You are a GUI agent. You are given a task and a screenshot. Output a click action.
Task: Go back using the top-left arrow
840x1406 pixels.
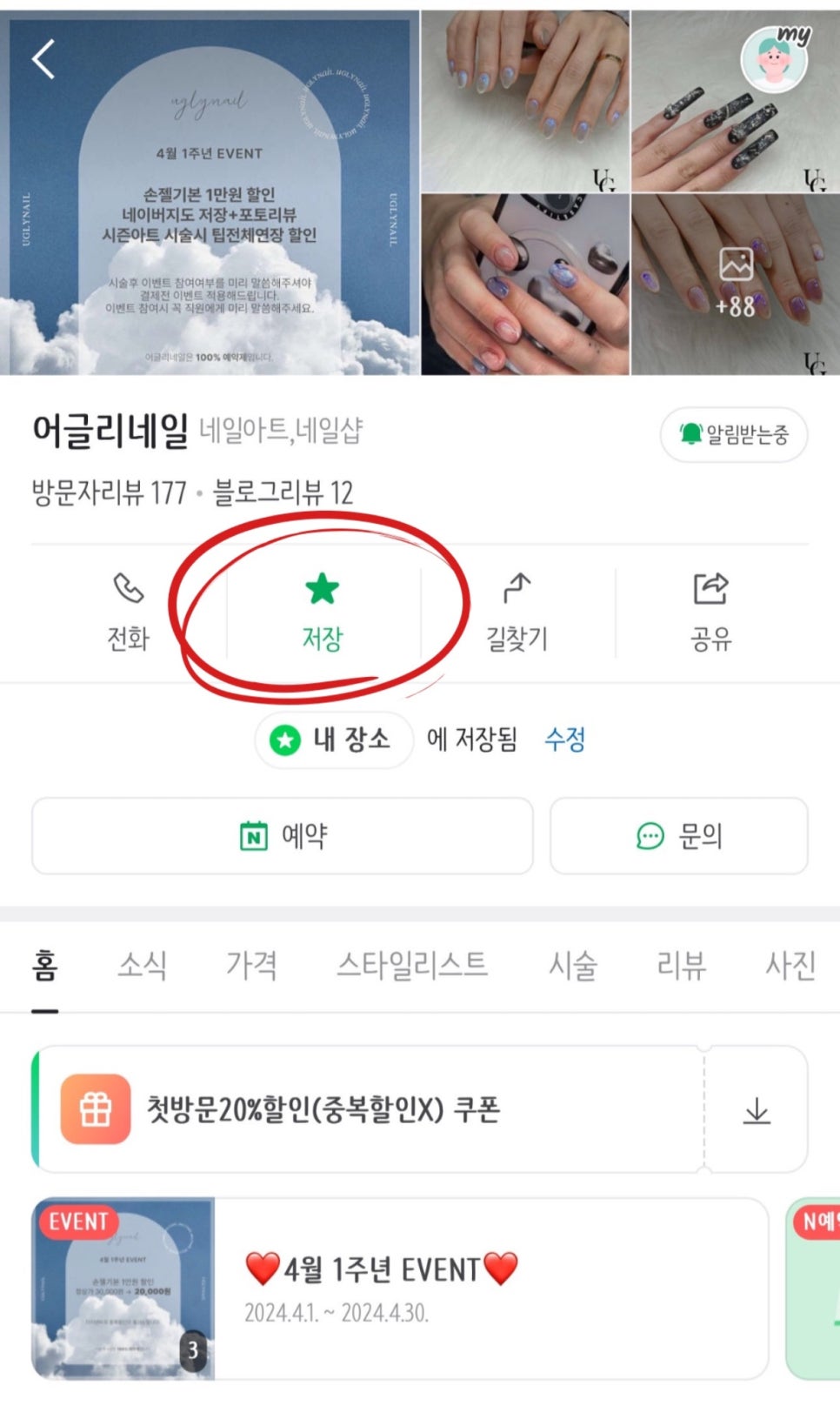click(43, 60)
